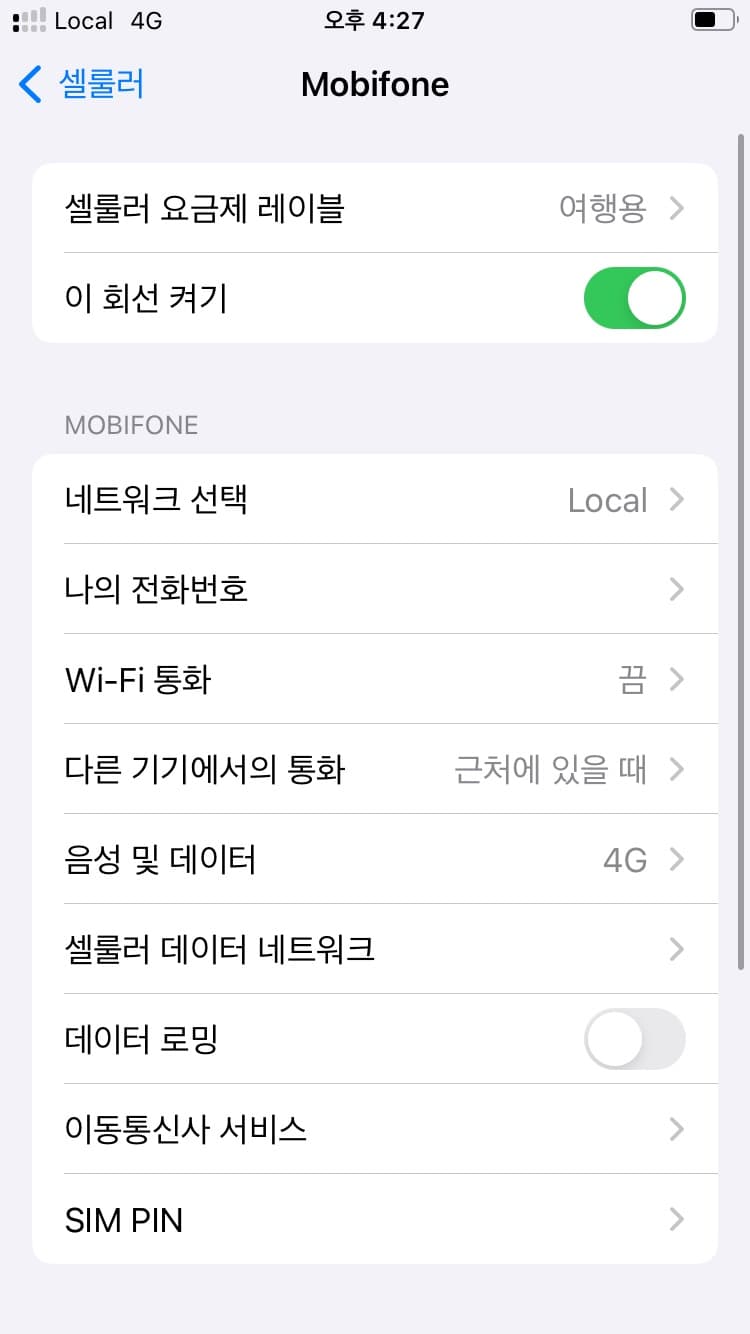Go back to the 셀룰러 settings
750x1334 pixels.
click(82, 84)
